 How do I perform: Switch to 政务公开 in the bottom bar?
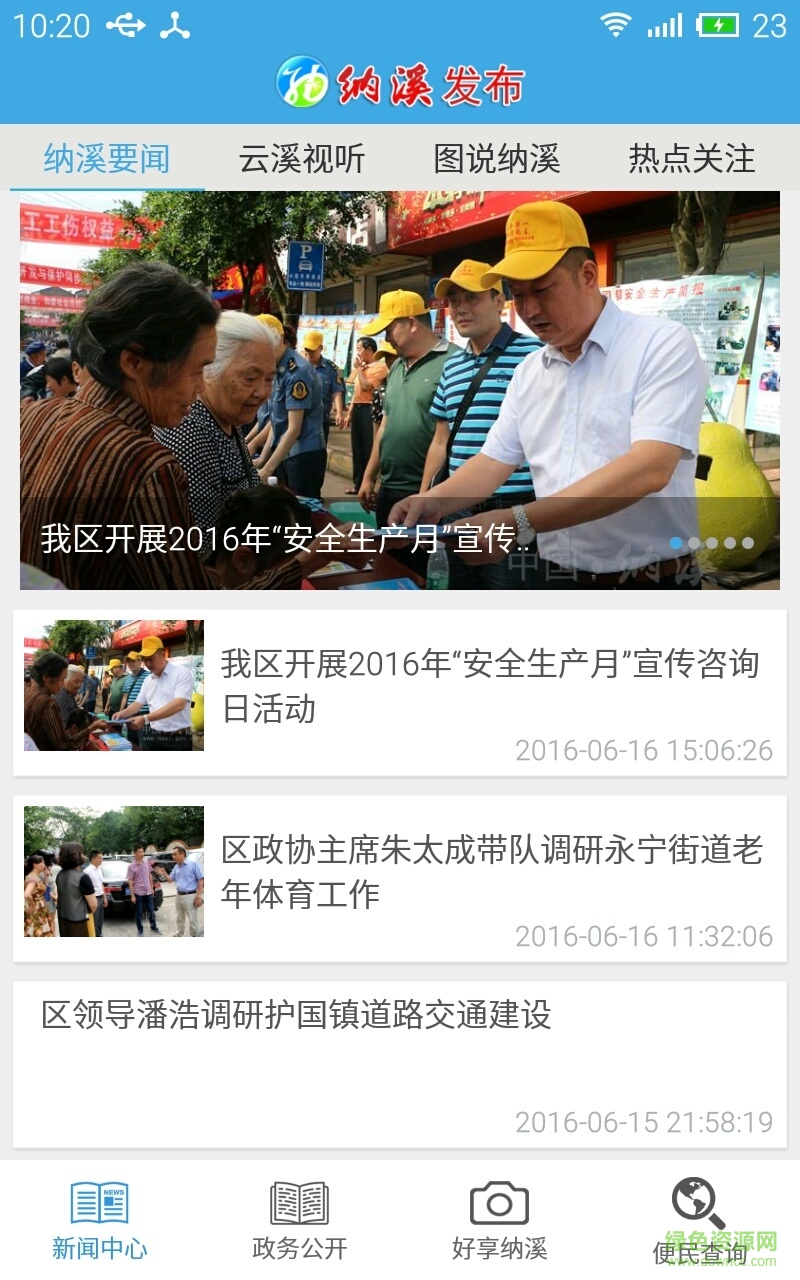[300, 1220]
